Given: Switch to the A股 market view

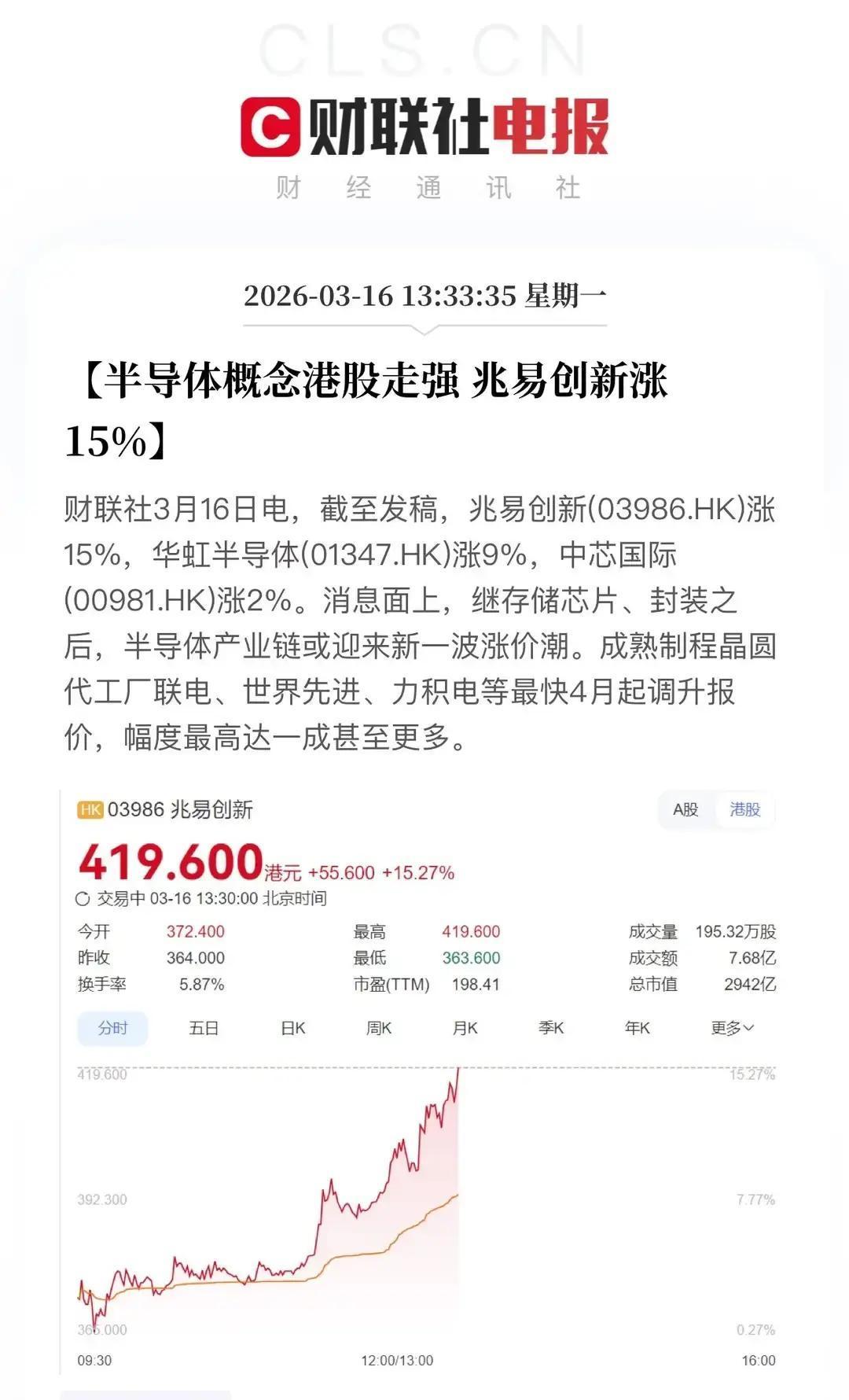Looking at the screenshot, I should click(686, 808).
